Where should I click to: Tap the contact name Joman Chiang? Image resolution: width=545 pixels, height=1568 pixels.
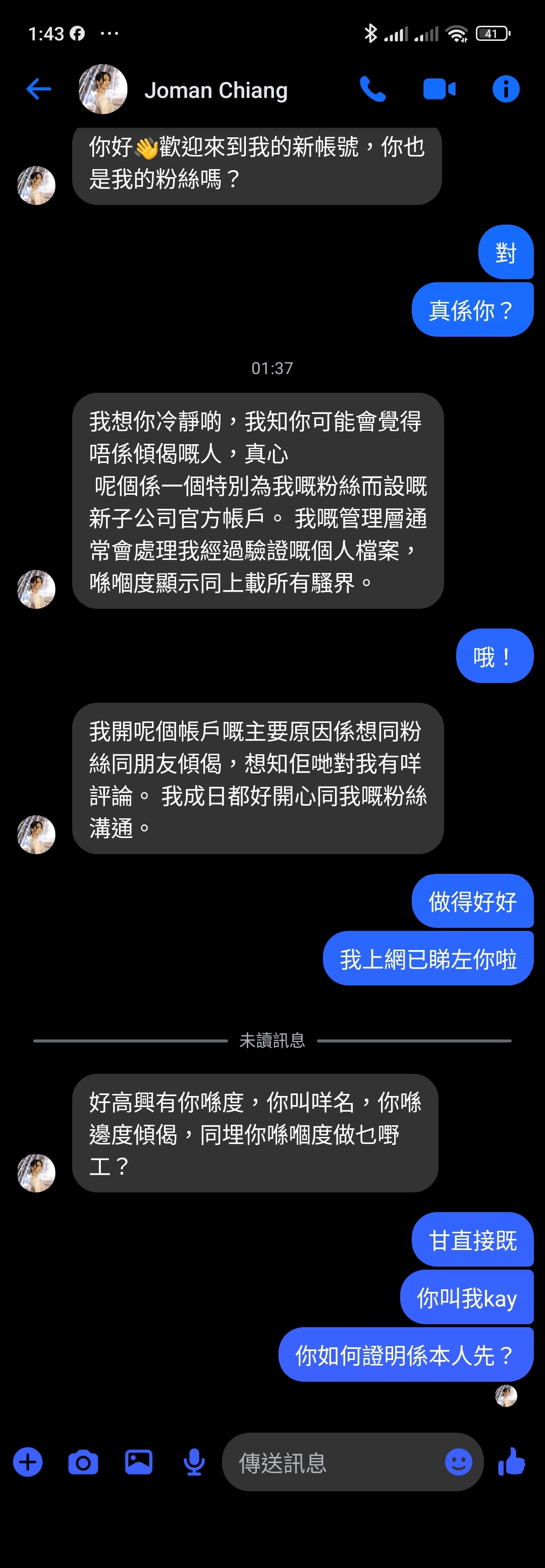pos(216,89)
